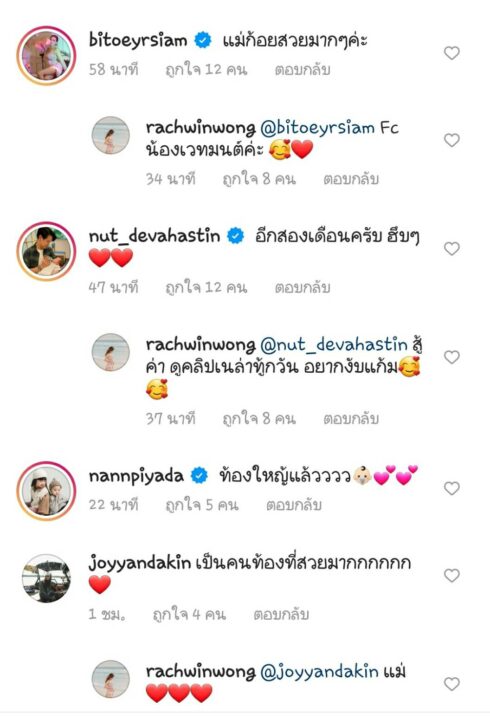Open nut_devahastin's profile picture

(46, 251)
